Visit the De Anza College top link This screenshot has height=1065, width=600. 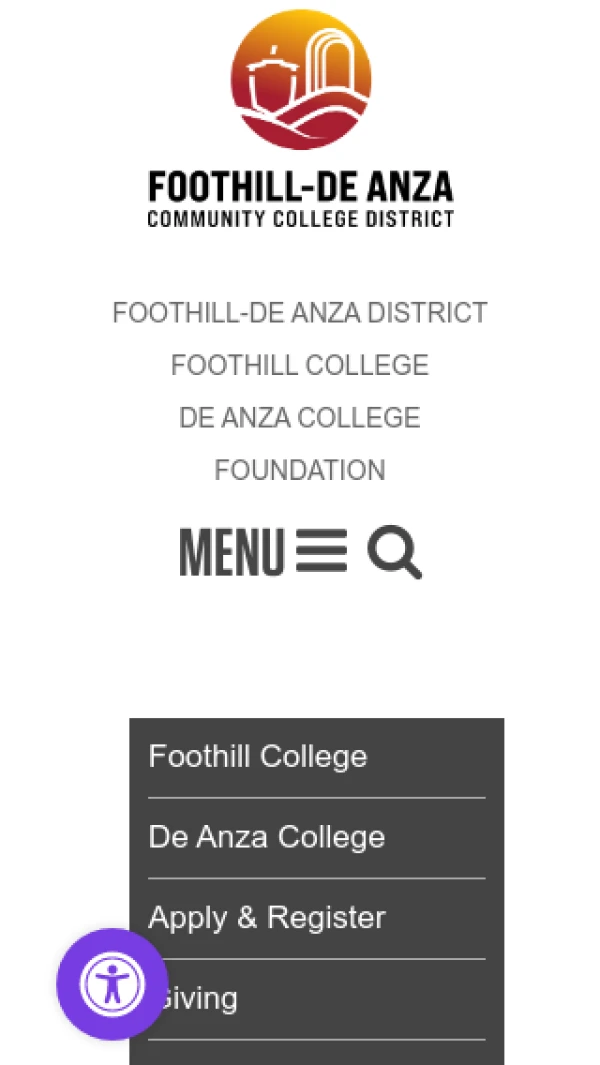click(300, 417)
